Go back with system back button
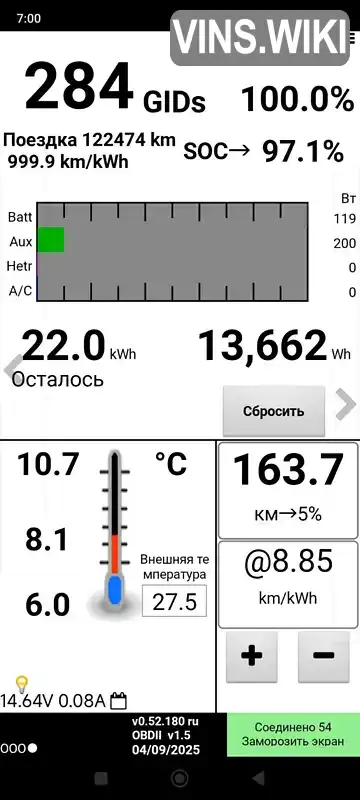The image size is (360, 800). [x=259, y=778]
